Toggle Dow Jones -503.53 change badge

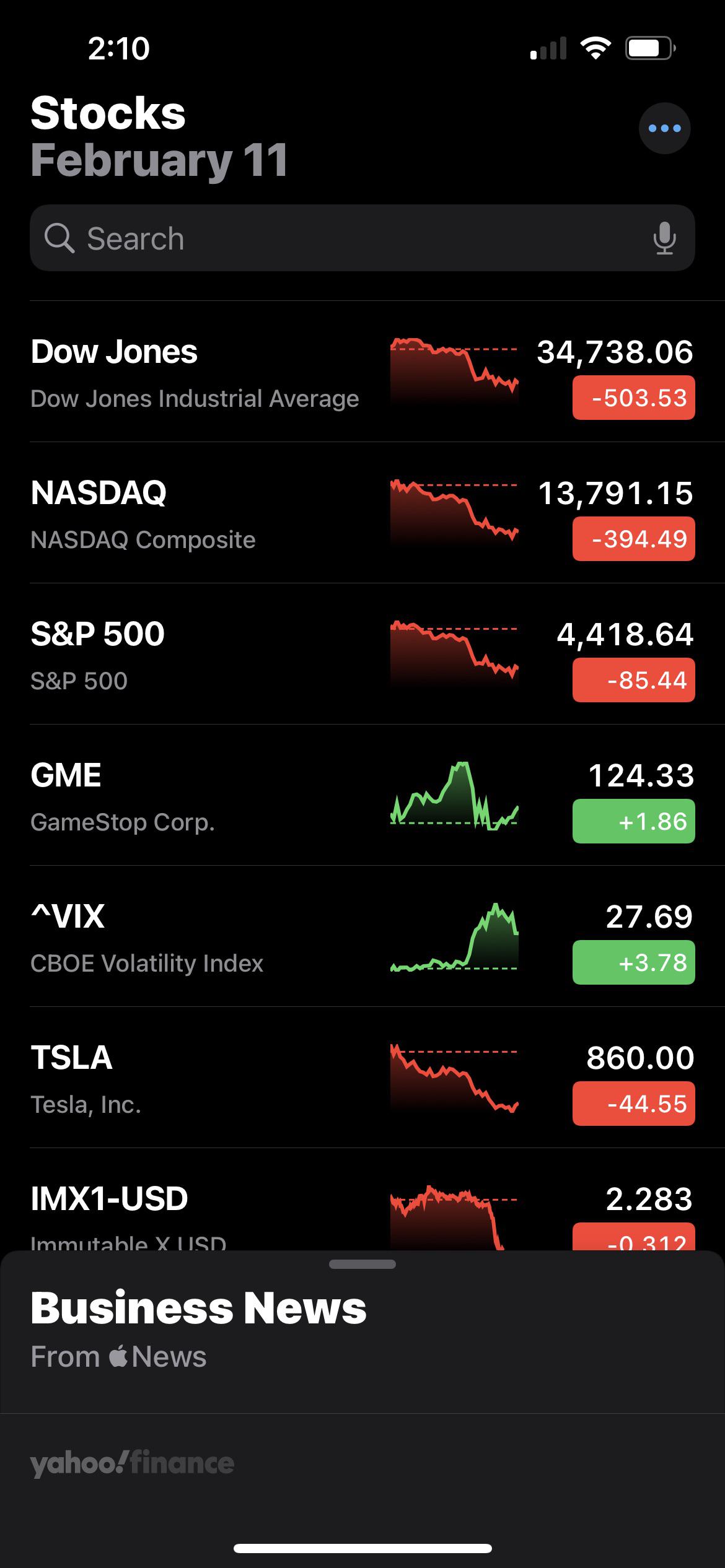tap(633, 398)
